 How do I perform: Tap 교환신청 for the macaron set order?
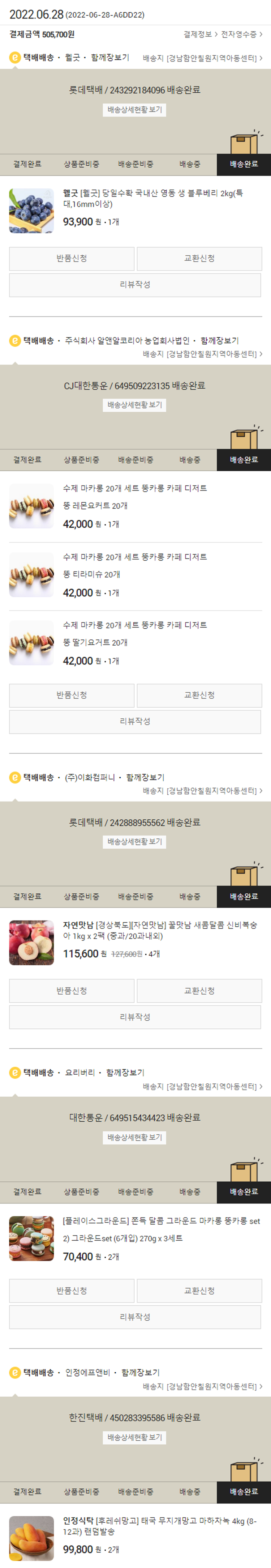point(199,695)
